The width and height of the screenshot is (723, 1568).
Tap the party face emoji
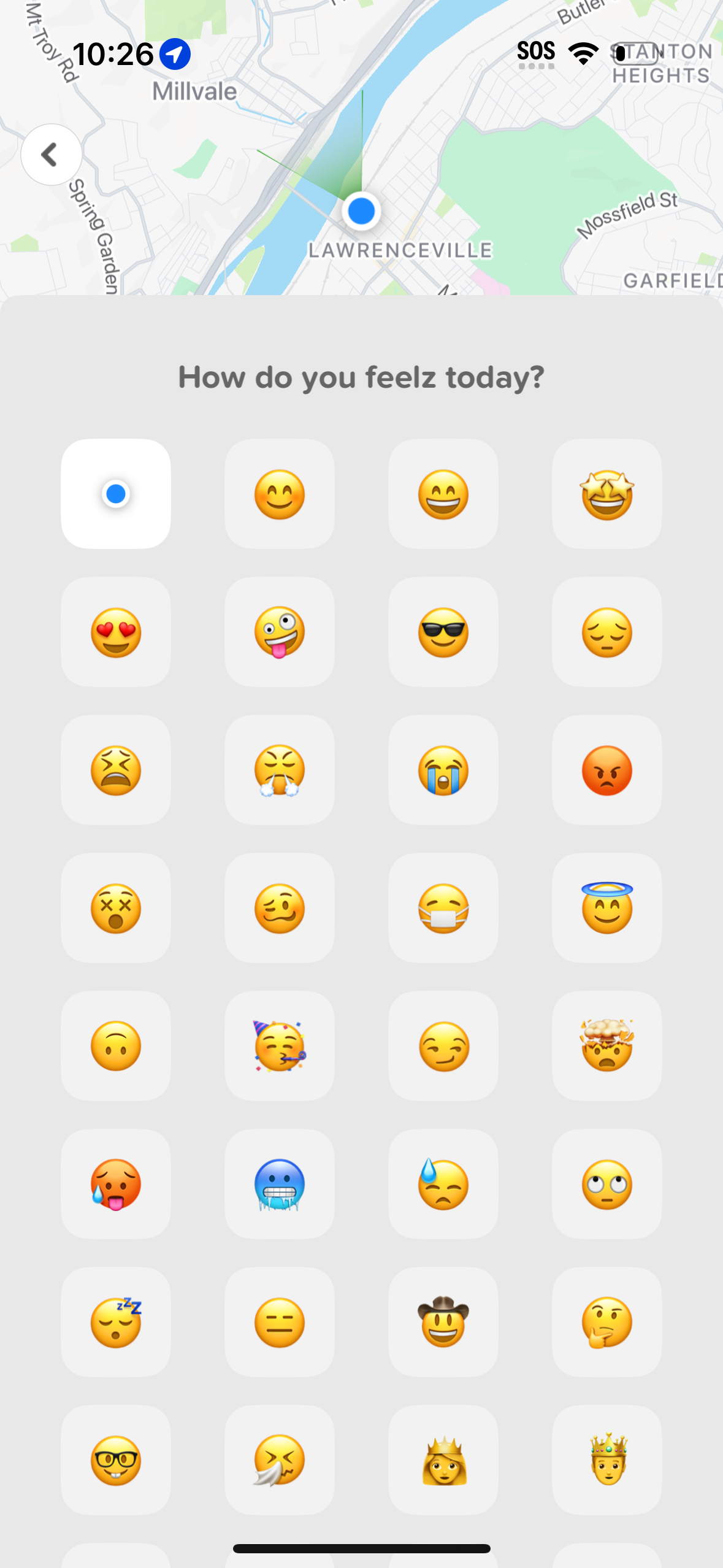(x=280, y=1046)
